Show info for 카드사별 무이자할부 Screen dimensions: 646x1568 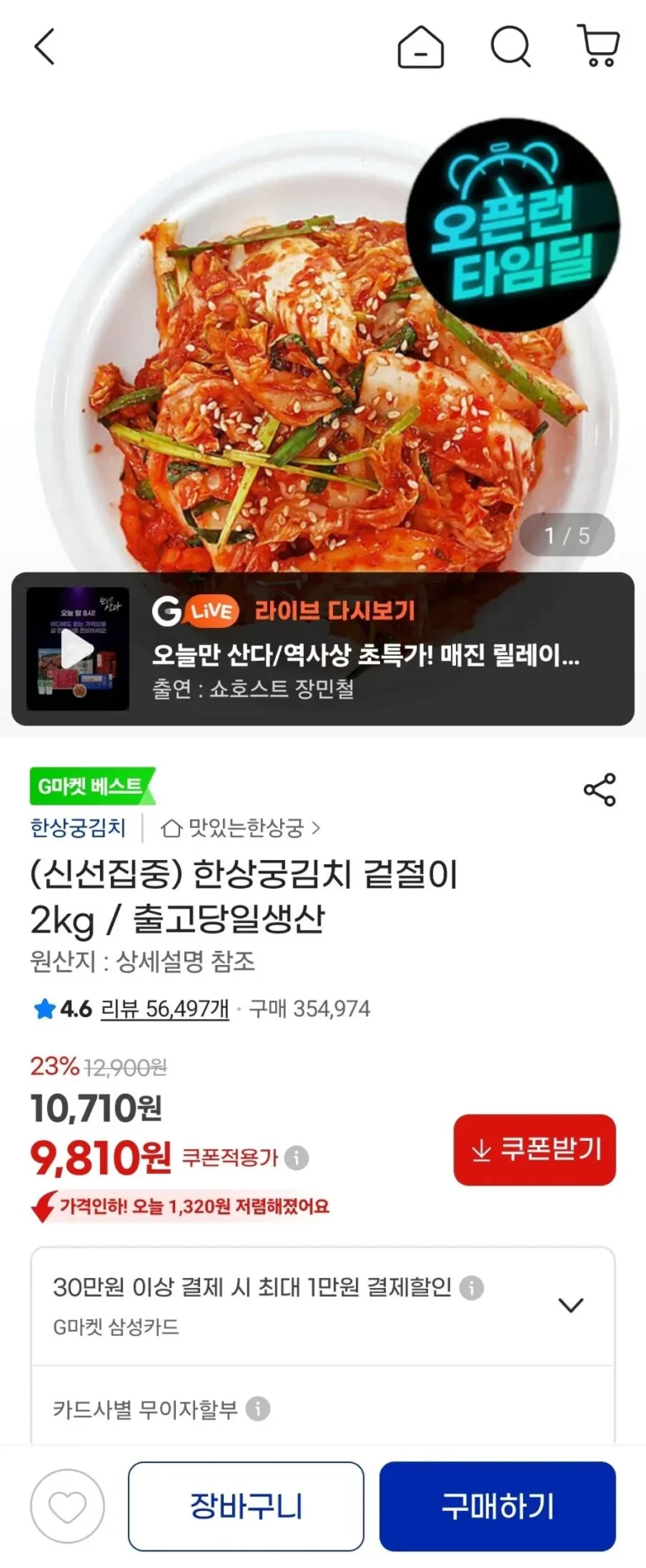(258, 1408)
